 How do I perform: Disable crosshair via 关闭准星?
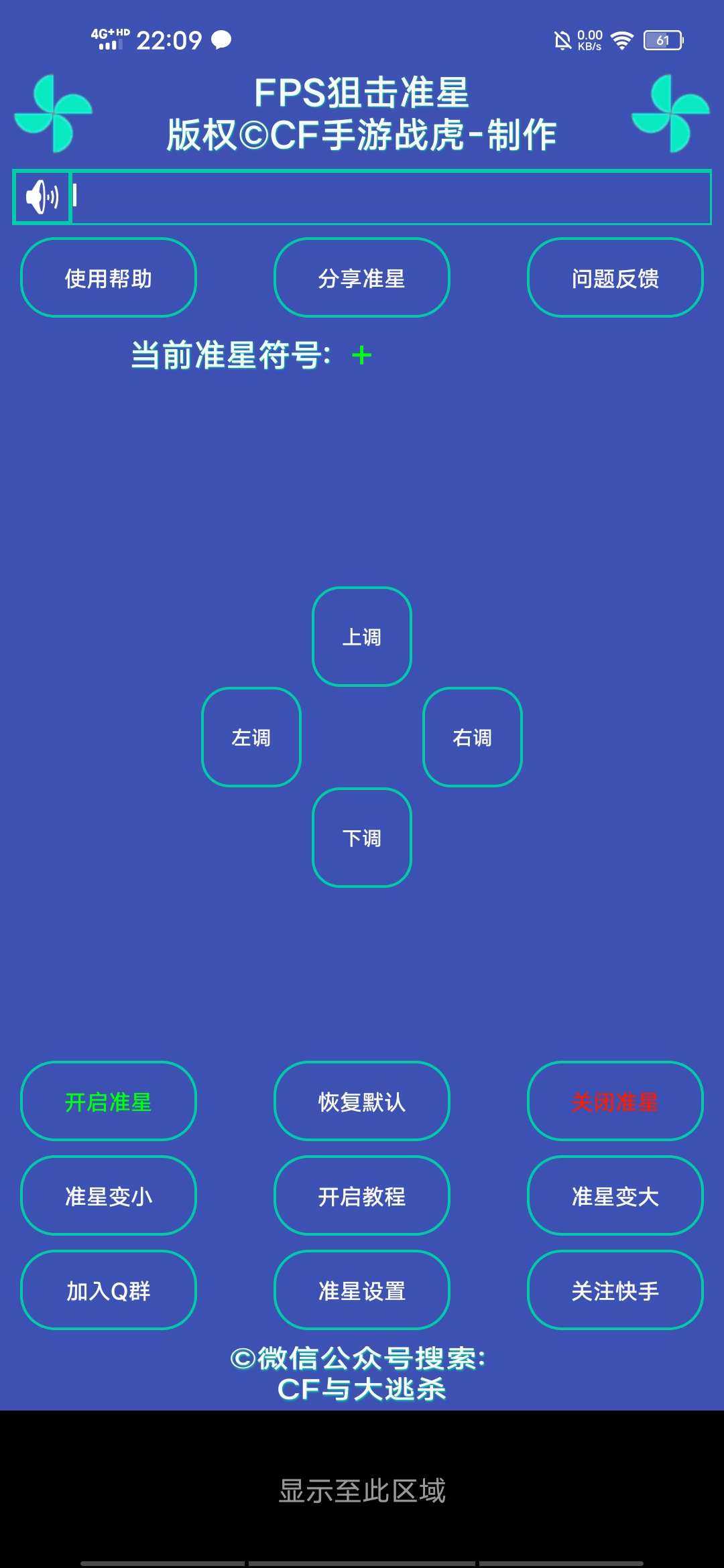pyautogui.click(x=615, y=1101)
